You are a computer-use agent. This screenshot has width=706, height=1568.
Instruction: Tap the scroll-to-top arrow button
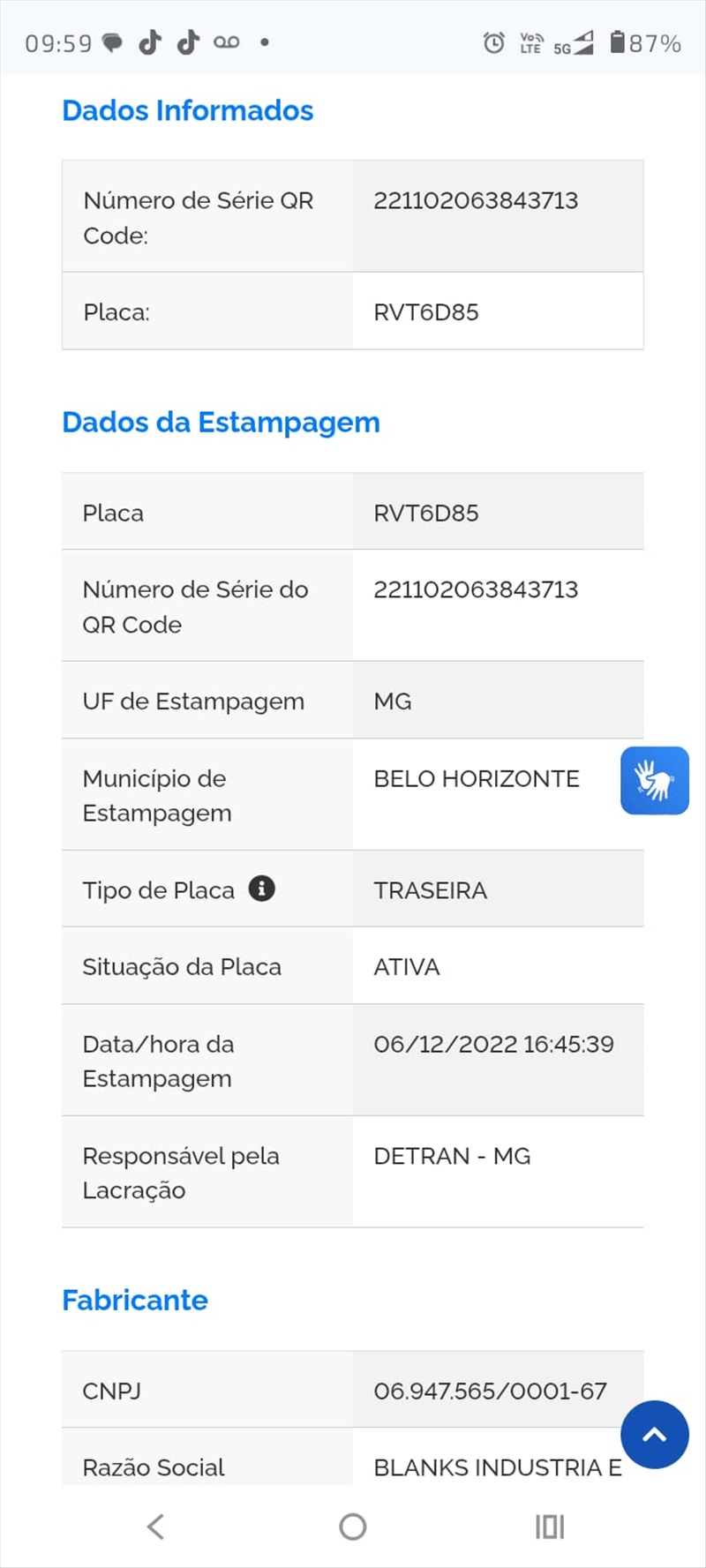(654, 1434)
